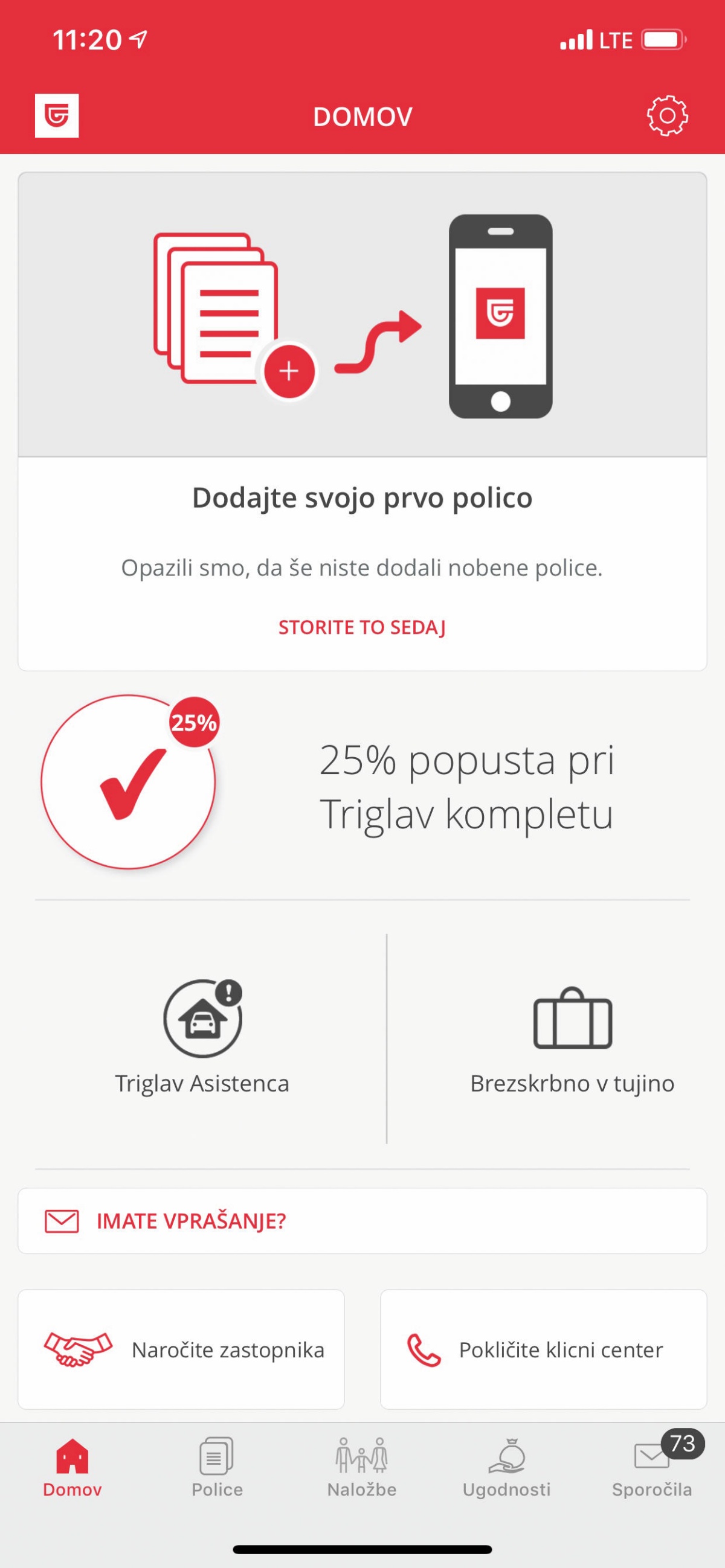Image resolution: width=725 pixels, height=1568 pixels.
Task: Tap STORITE TO SEDAJ link
Action: [362, 627]
